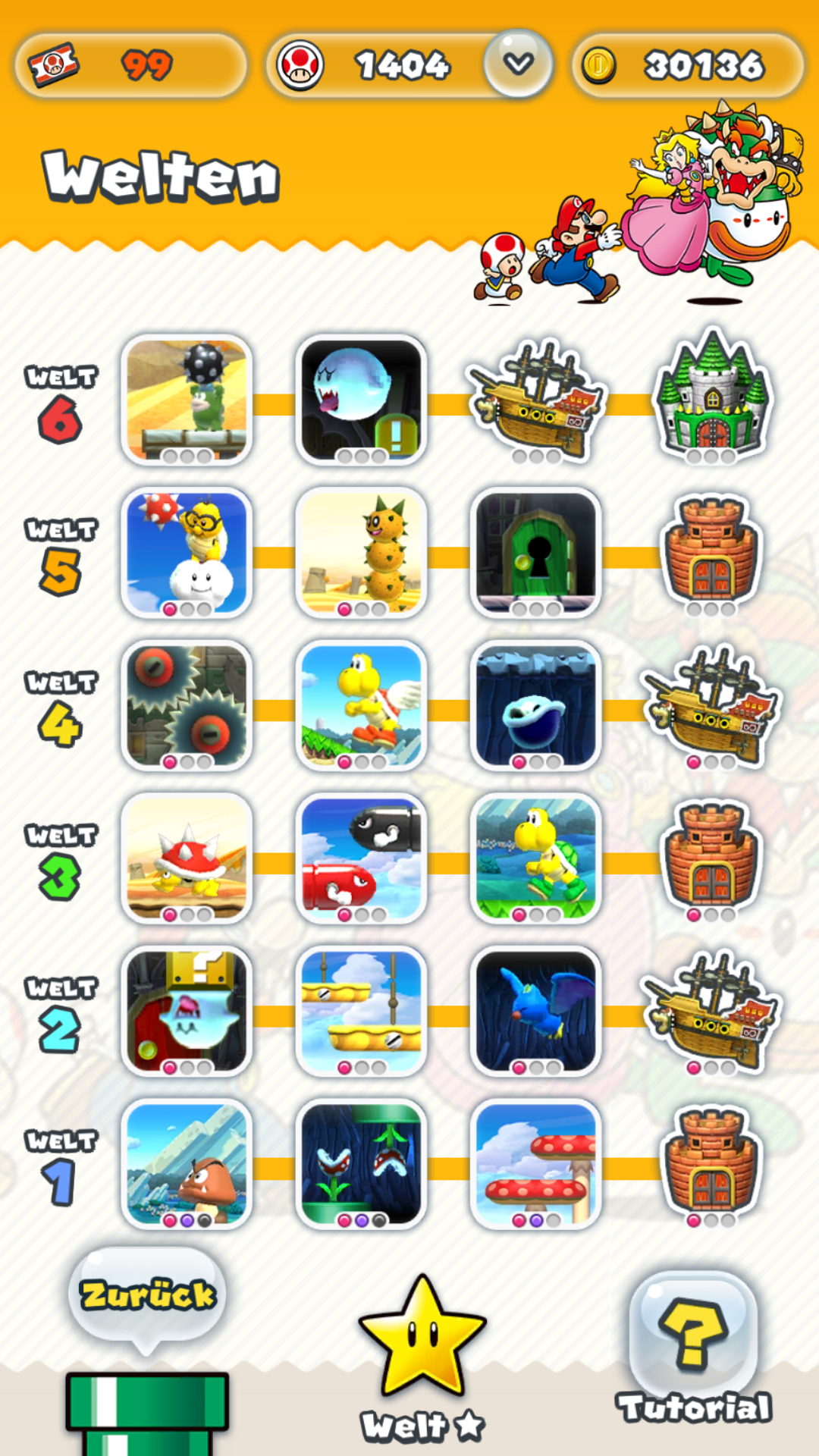
Task: Open World 5 Lakitu cloud level
Action: click(187, 553)
